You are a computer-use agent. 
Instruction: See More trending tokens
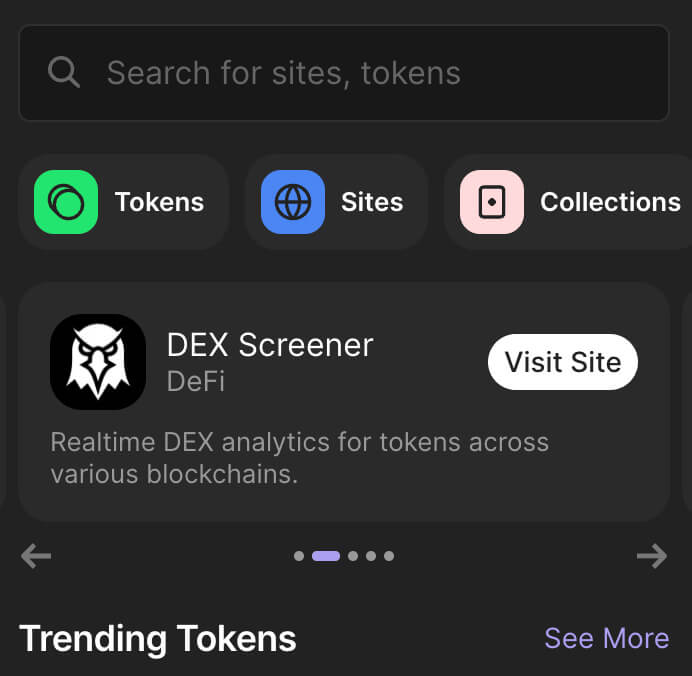pyautogui.click(x=606, y=638)
